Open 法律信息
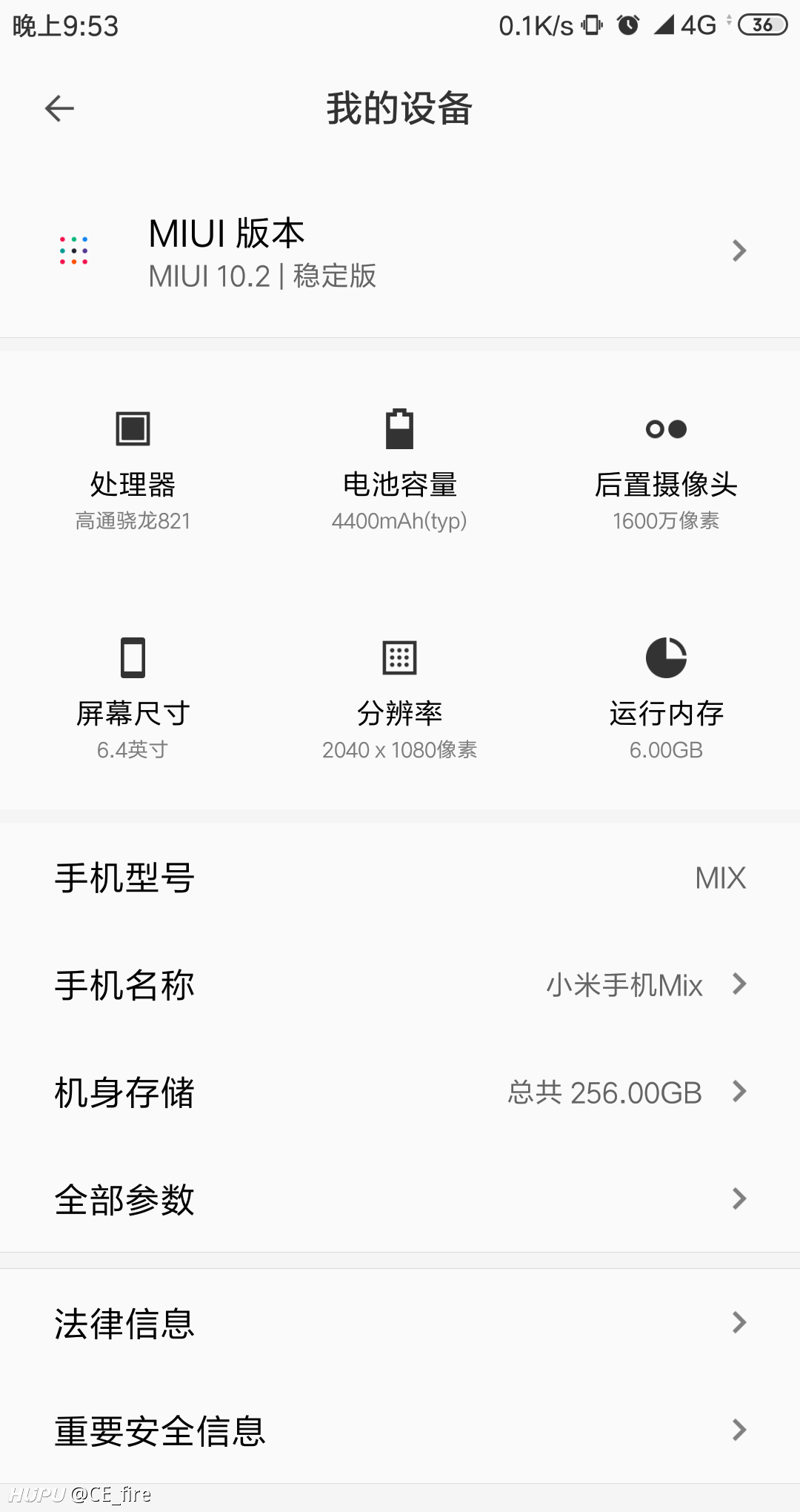The width and height of the screenshot is (800, 1512). point(400,1323)
